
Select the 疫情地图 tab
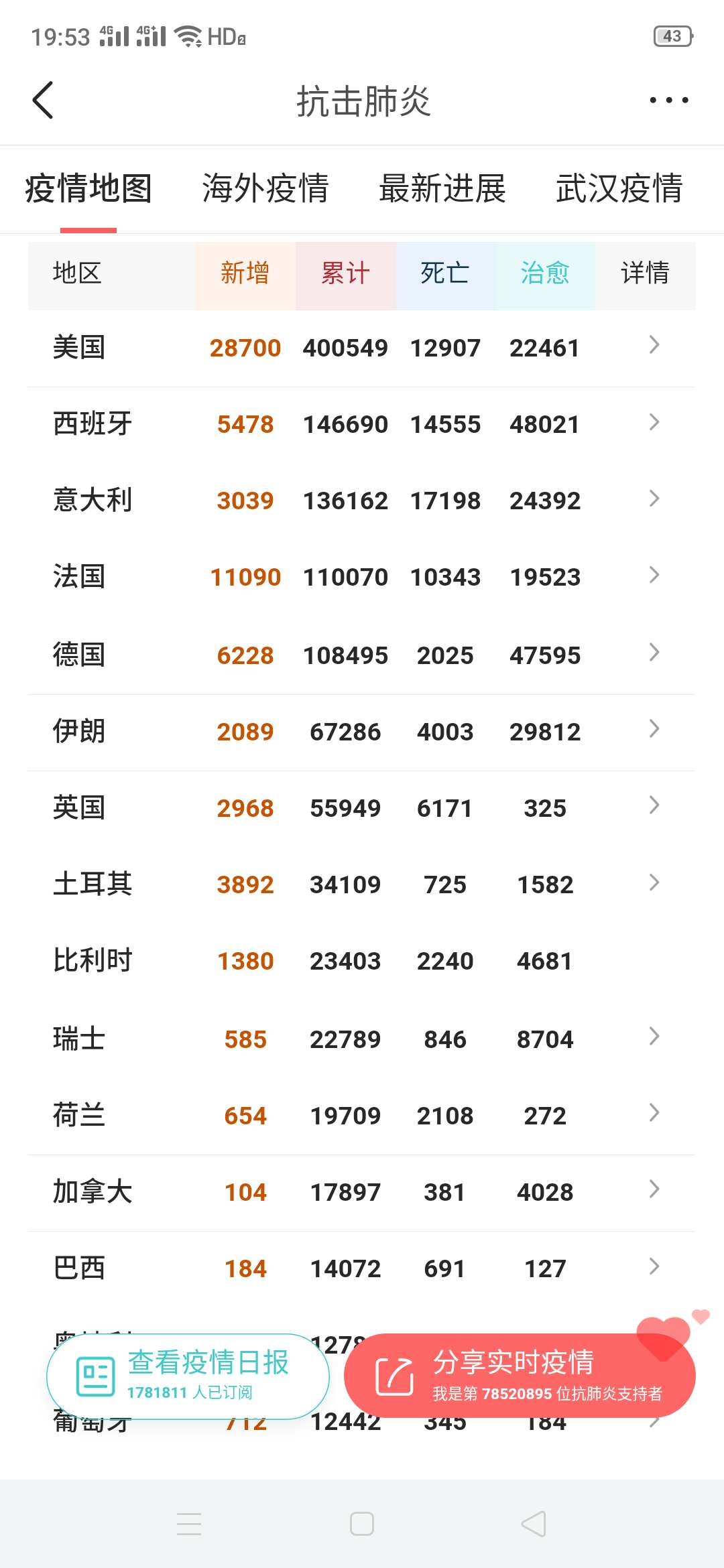88,188
